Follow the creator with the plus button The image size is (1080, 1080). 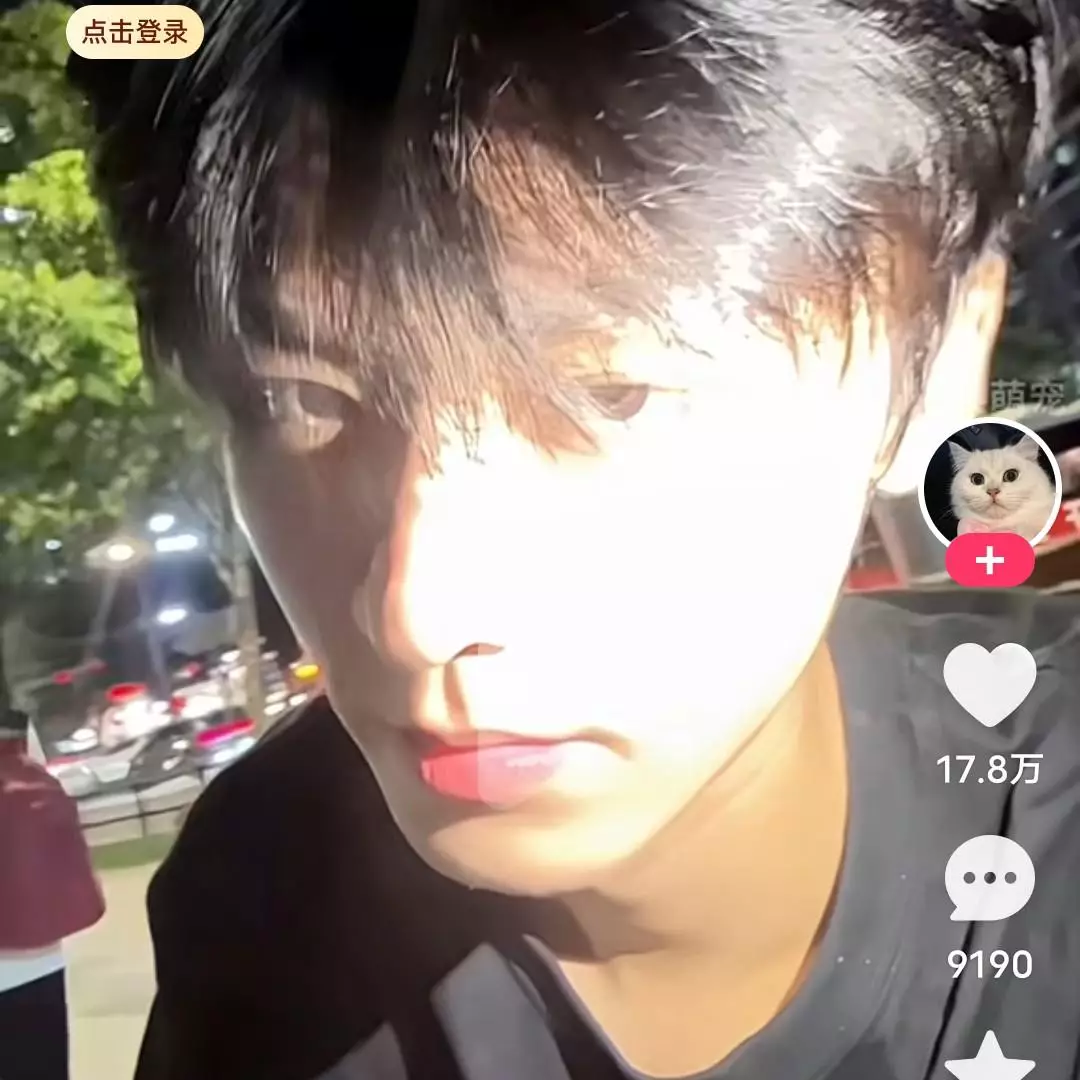[x=989, y=560]
